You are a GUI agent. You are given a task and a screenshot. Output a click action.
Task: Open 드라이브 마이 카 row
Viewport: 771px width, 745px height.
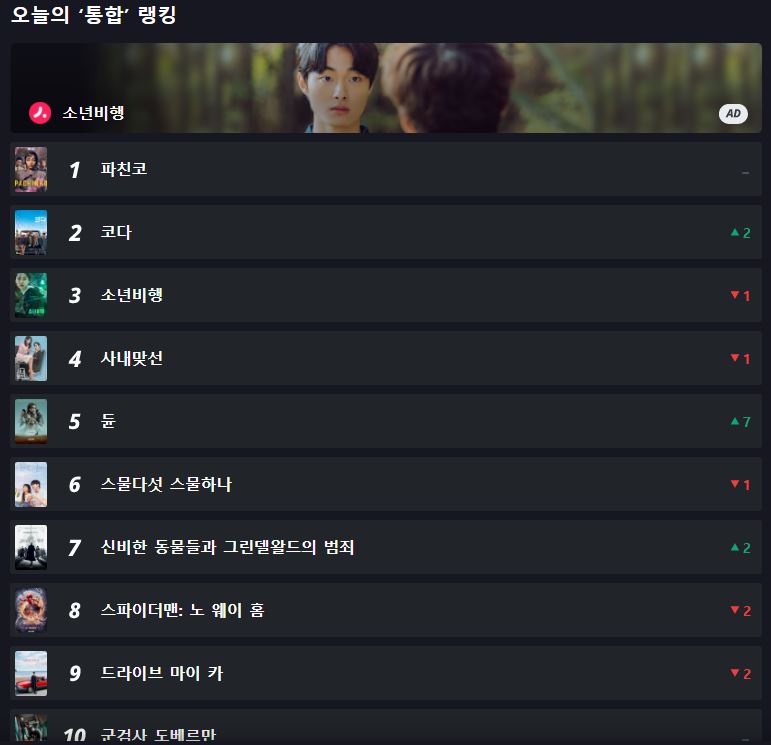pos(161,674)
